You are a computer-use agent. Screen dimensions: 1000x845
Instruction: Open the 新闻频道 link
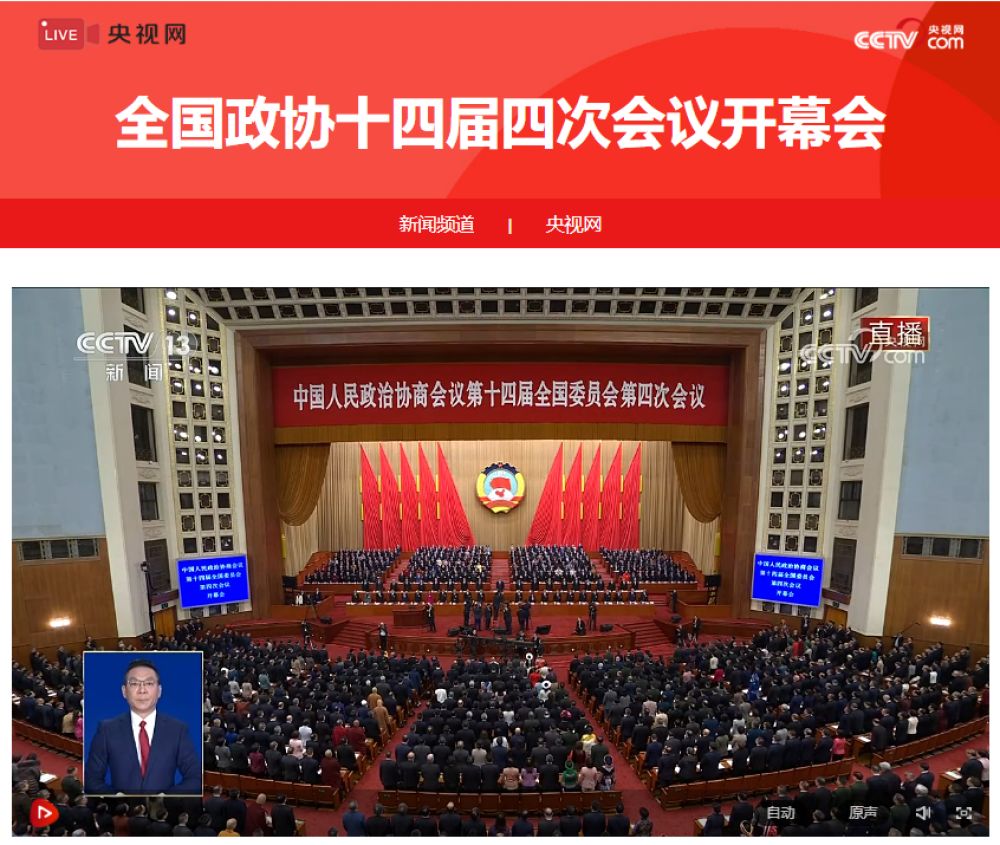coord(436,225)
